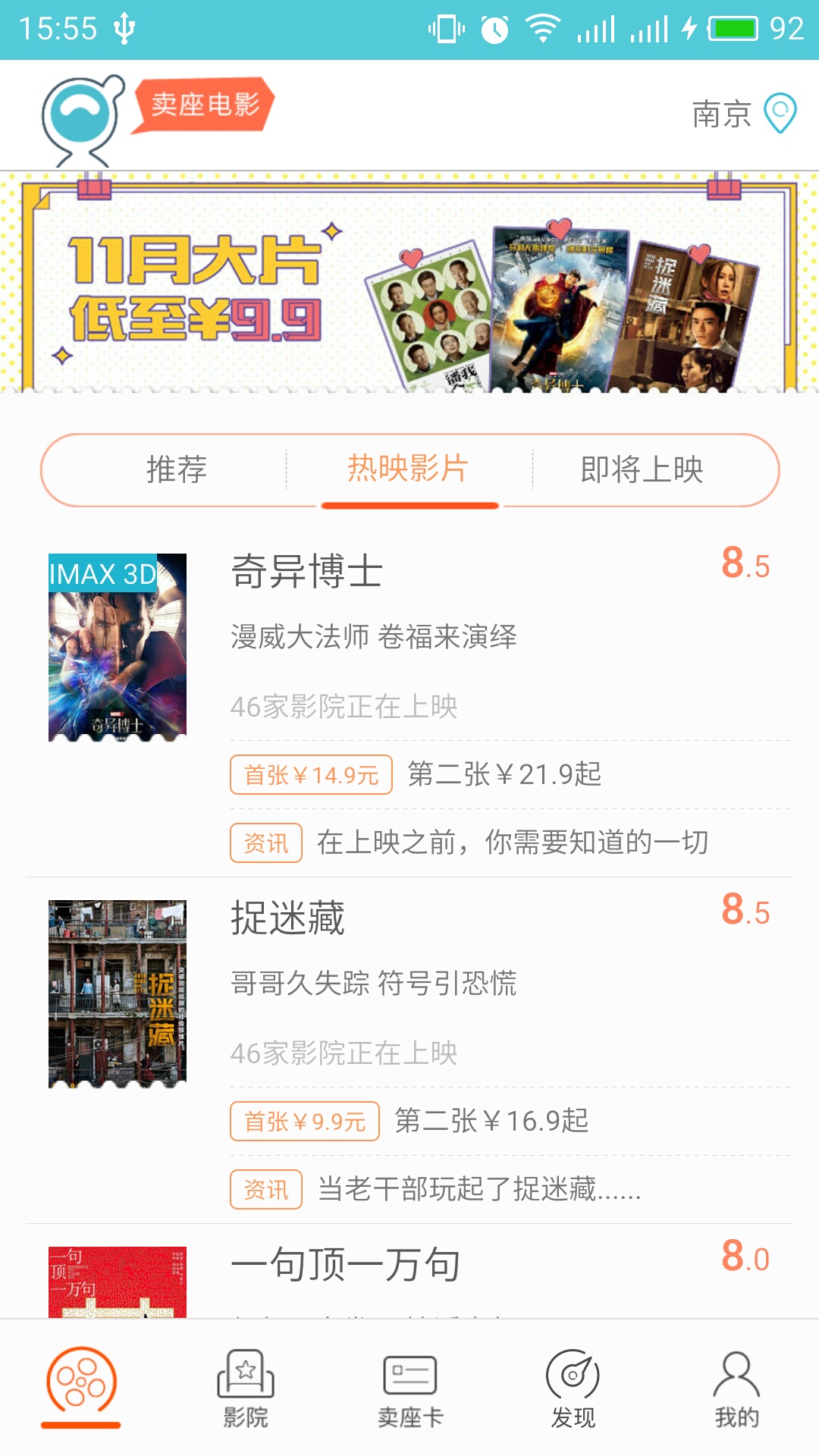819x1456 pixels.
Task: Open the 卖座卡 tab
Action: point(409,1388)
